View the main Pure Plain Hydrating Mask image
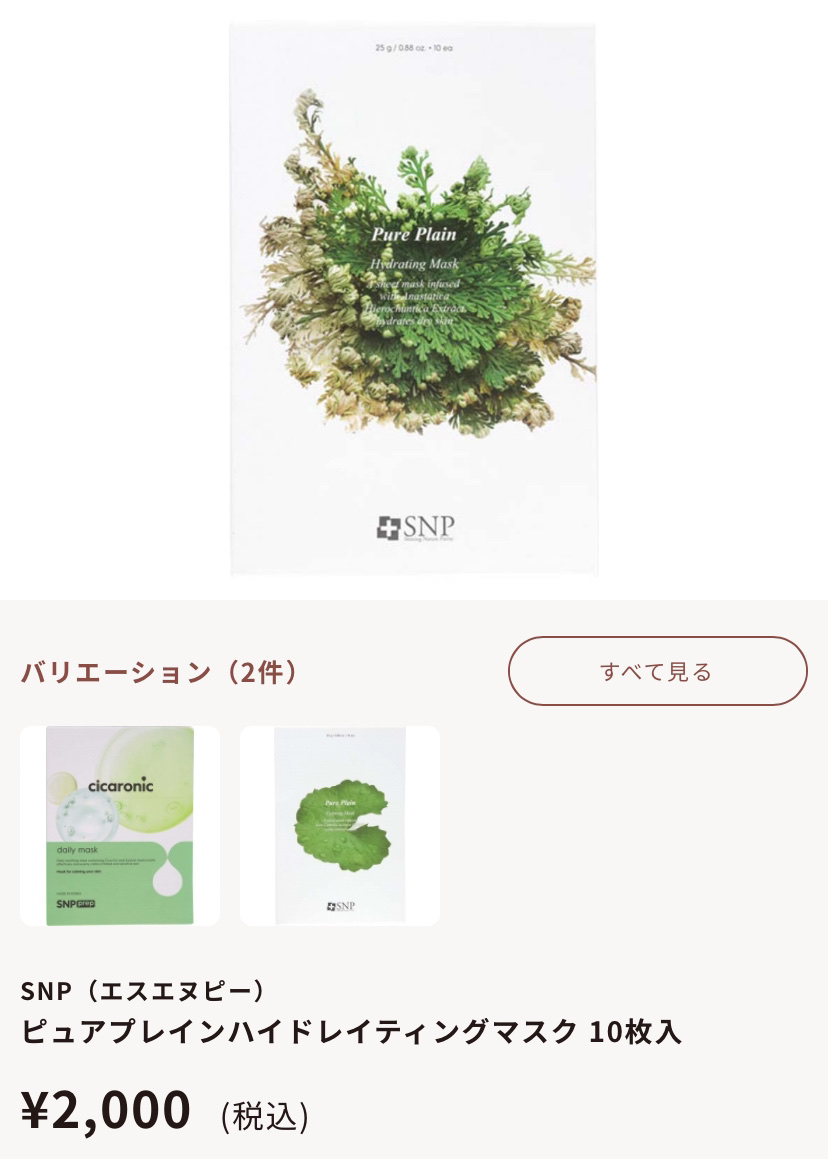 pyautogui.click(x=413, y=299)
